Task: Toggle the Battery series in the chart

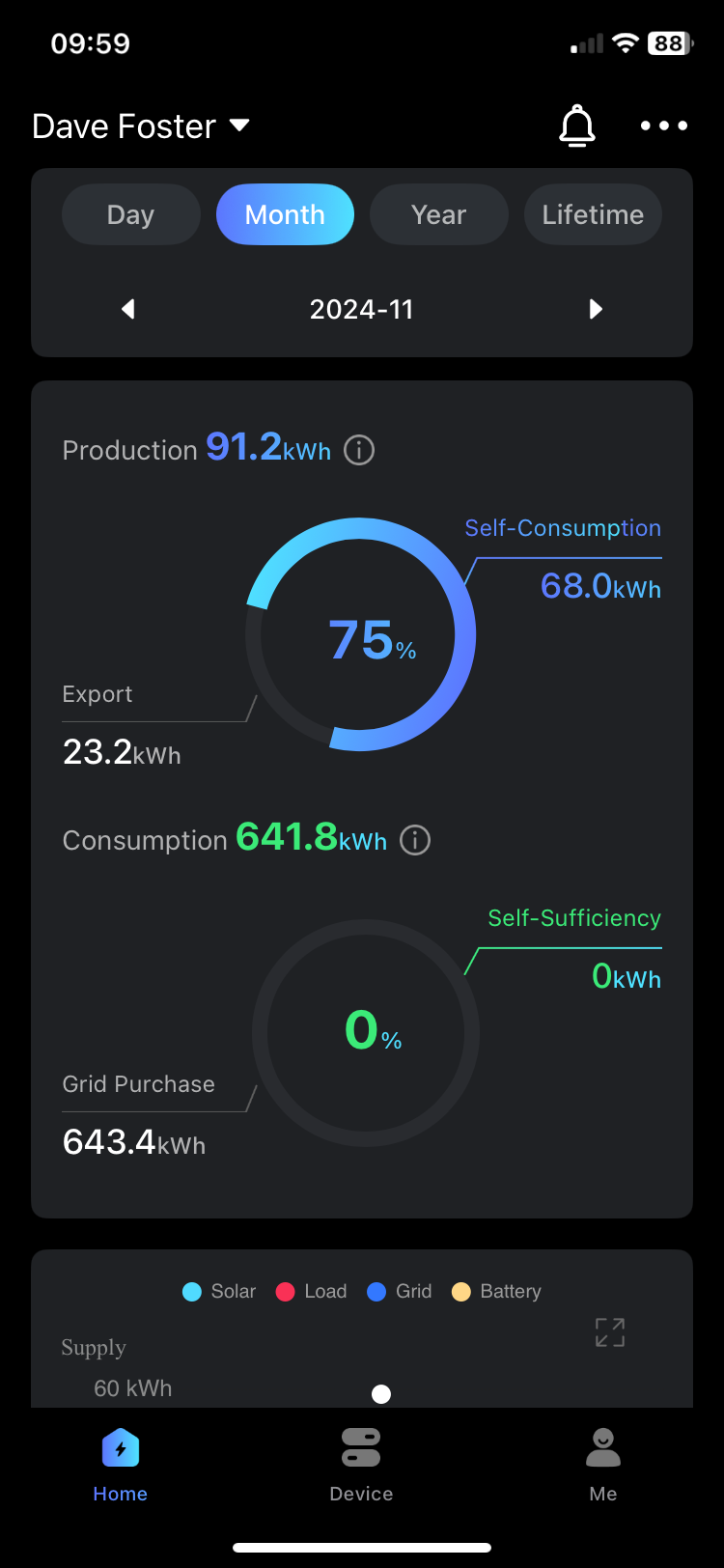Action: tap(497, 1292)
